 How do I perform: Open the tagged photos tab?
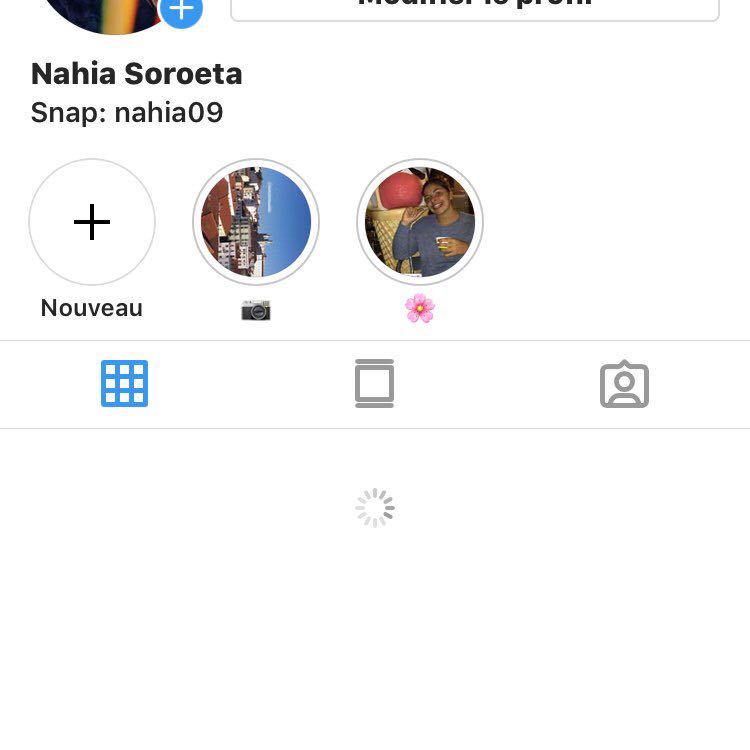(624, 384)
